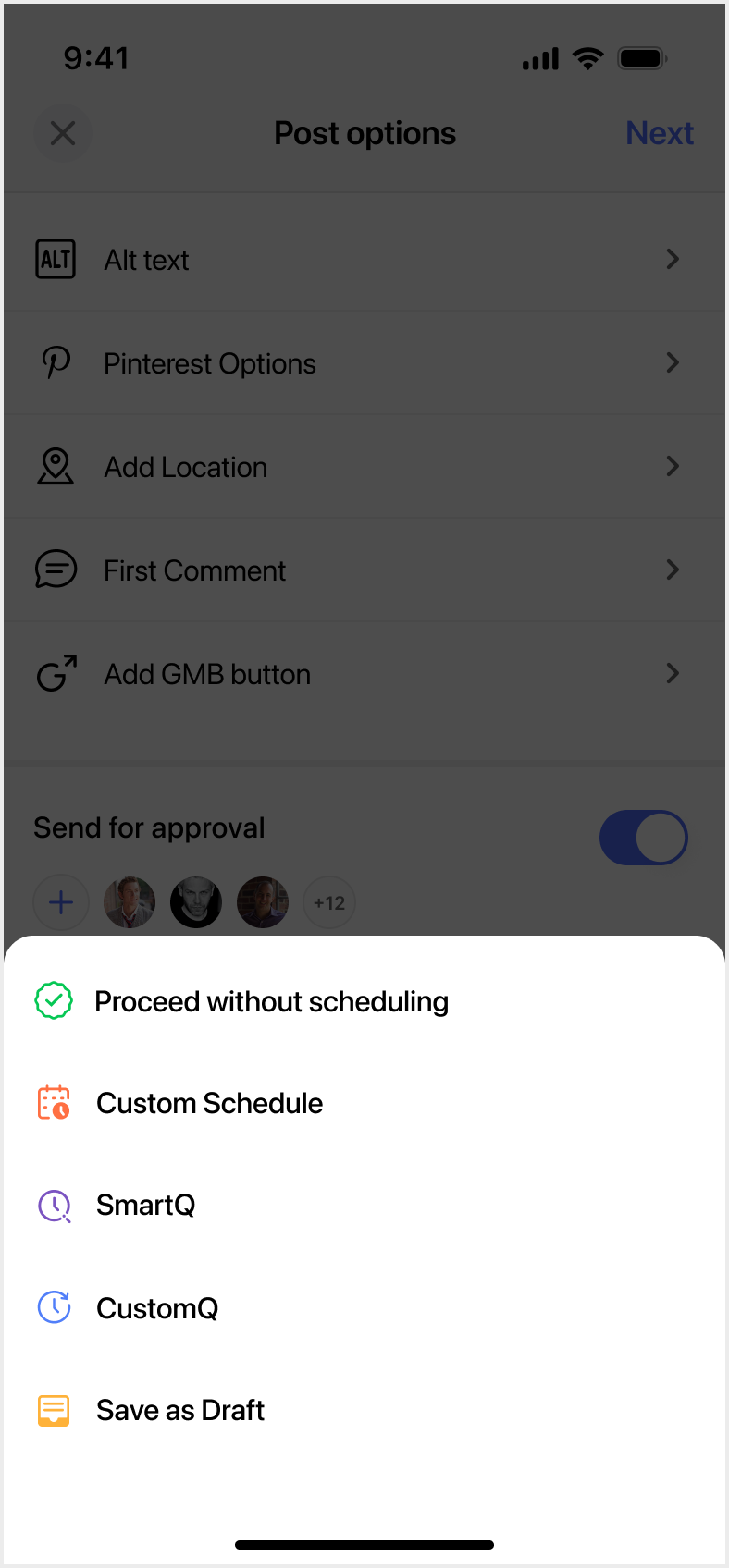Close the Post options screen
Screen dimensions: 729x1568
point(63,134)
